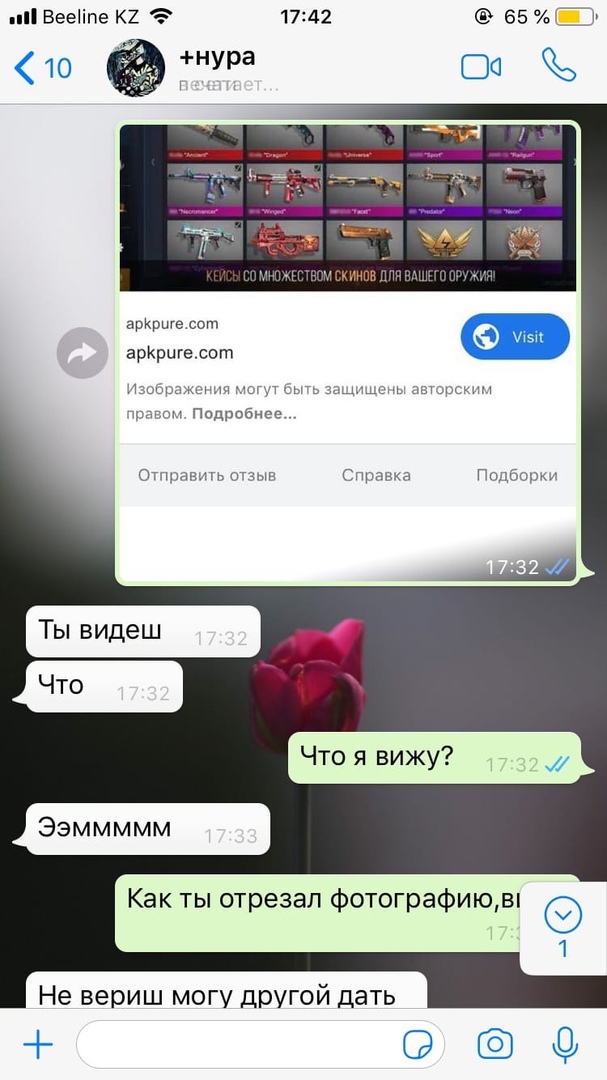The image size is (607, 1080).
Task: Forward the screenshot message
Action: click(x=82, y=352)
